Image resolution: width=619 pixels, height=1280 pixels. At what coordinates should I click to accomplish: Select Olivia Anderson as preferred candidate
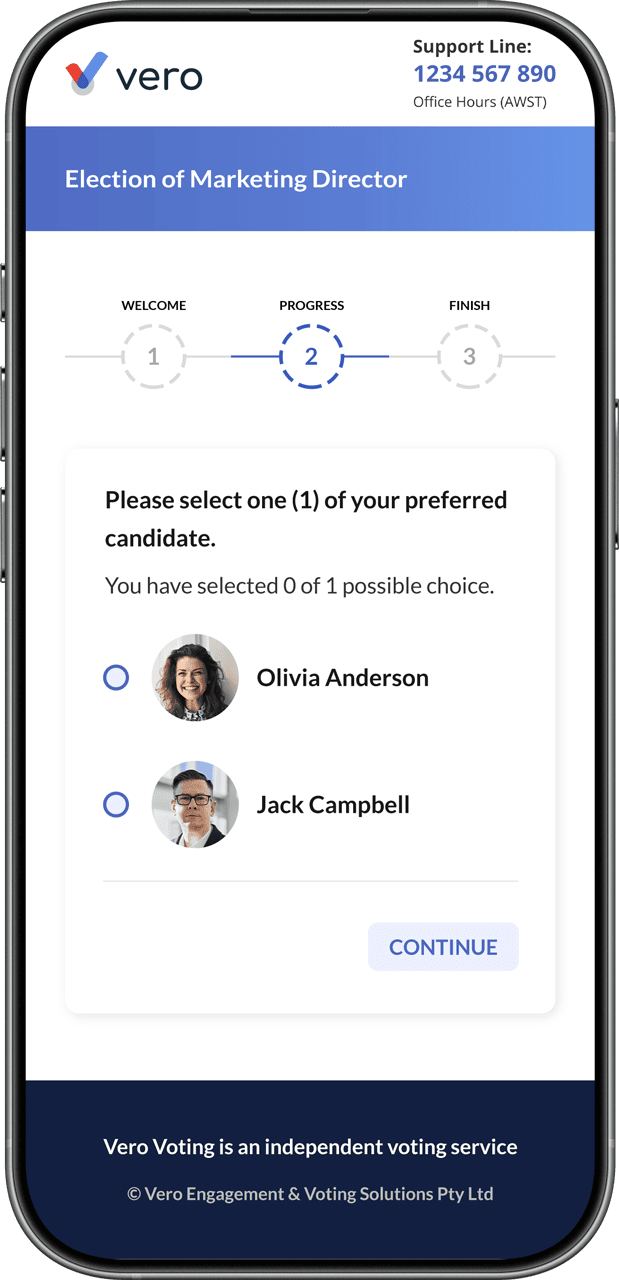[116, 678]
